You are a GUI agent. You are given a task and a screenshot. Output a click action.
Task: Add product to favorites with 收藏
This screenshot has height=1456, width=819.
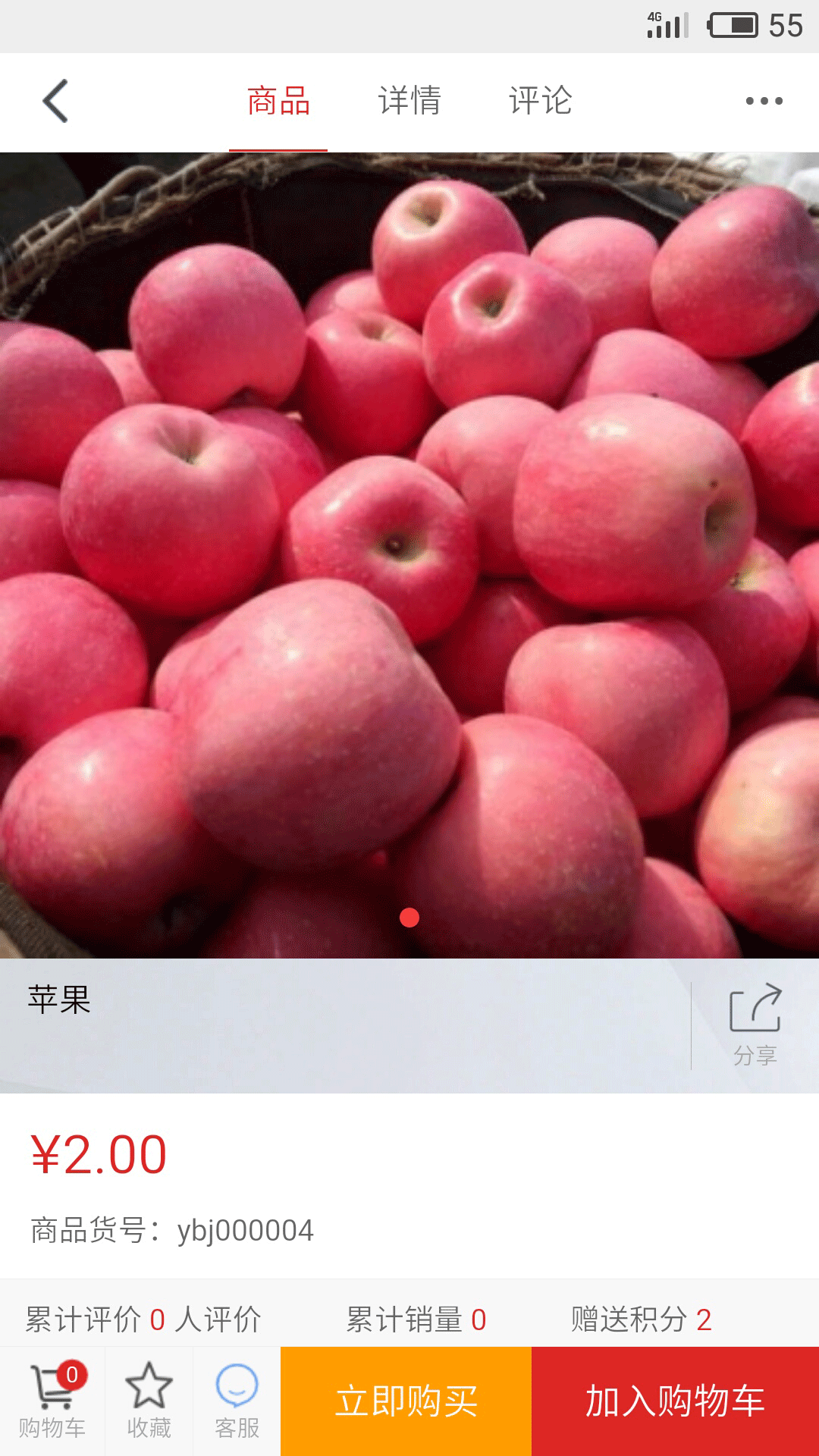(149, 1401)
